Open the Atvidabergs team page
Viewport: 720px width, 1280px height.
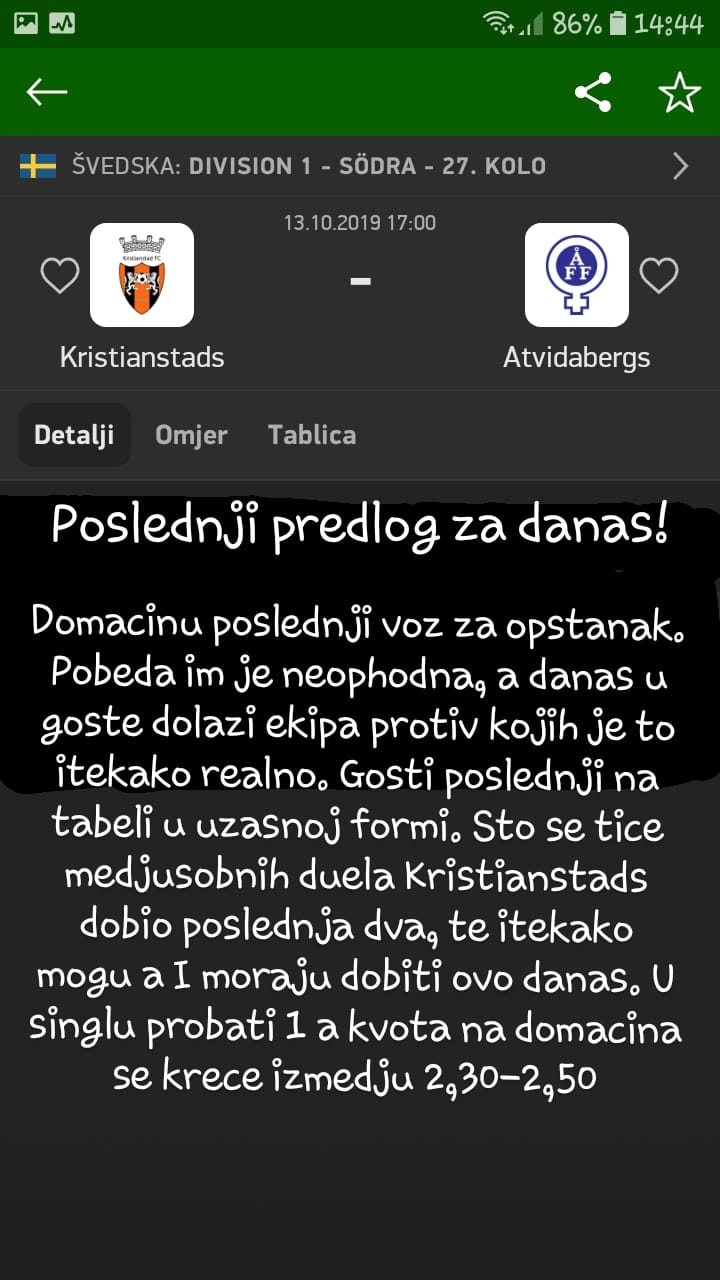click(x=577, y=275)
